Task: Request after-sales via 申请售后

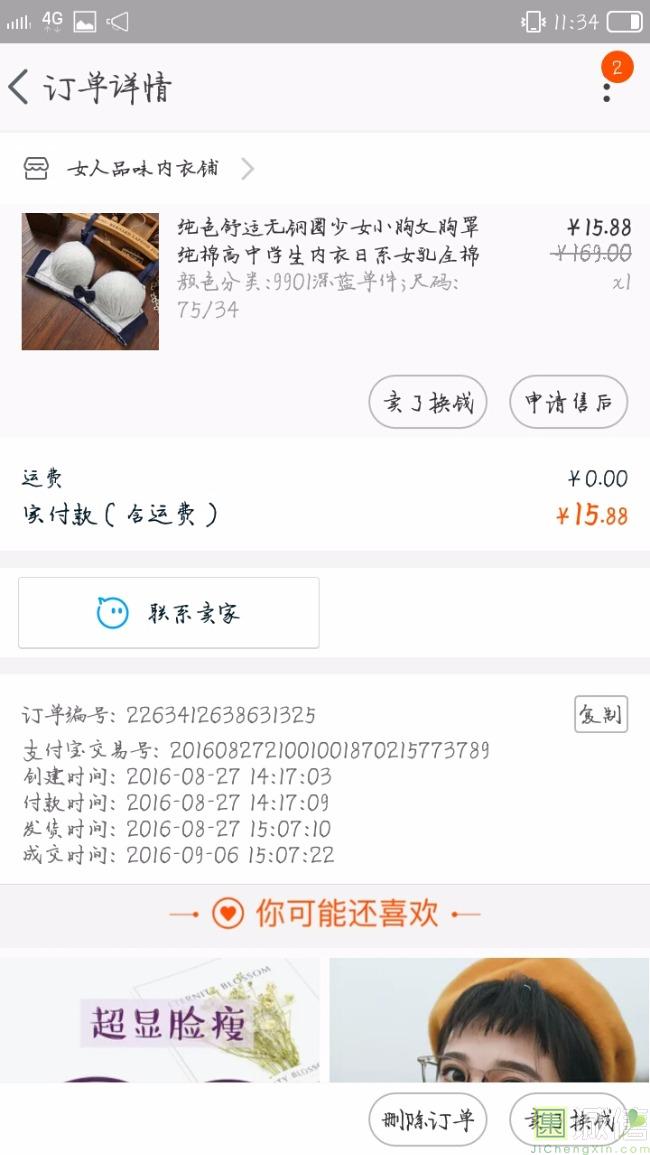Action: point(568,403)
